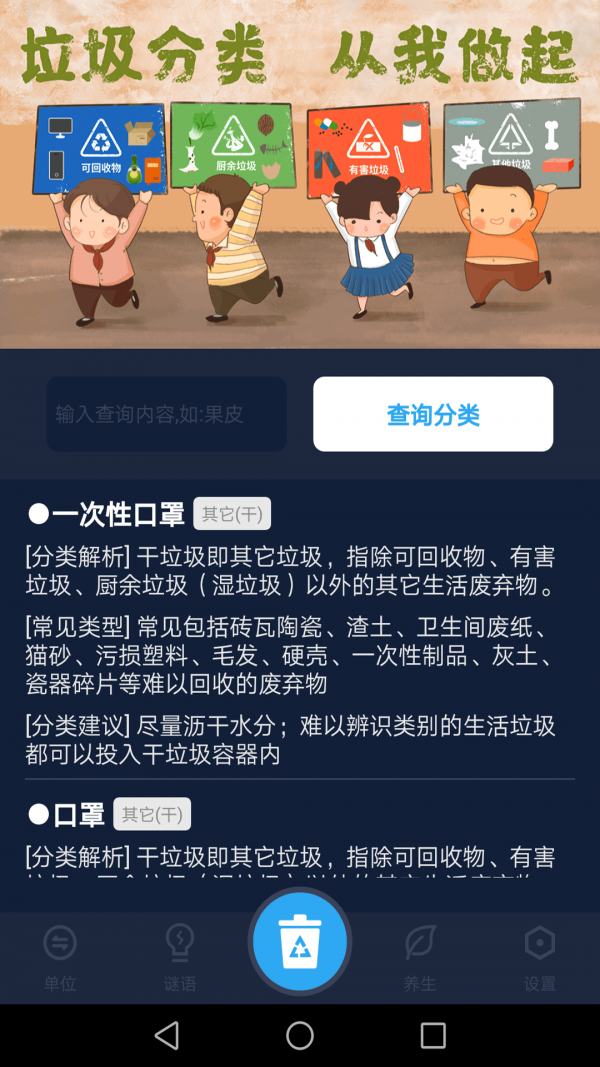This screenshot has height=1067, width=600.
Task: Open the 谜语 tab
Action: tap(180, 957)
